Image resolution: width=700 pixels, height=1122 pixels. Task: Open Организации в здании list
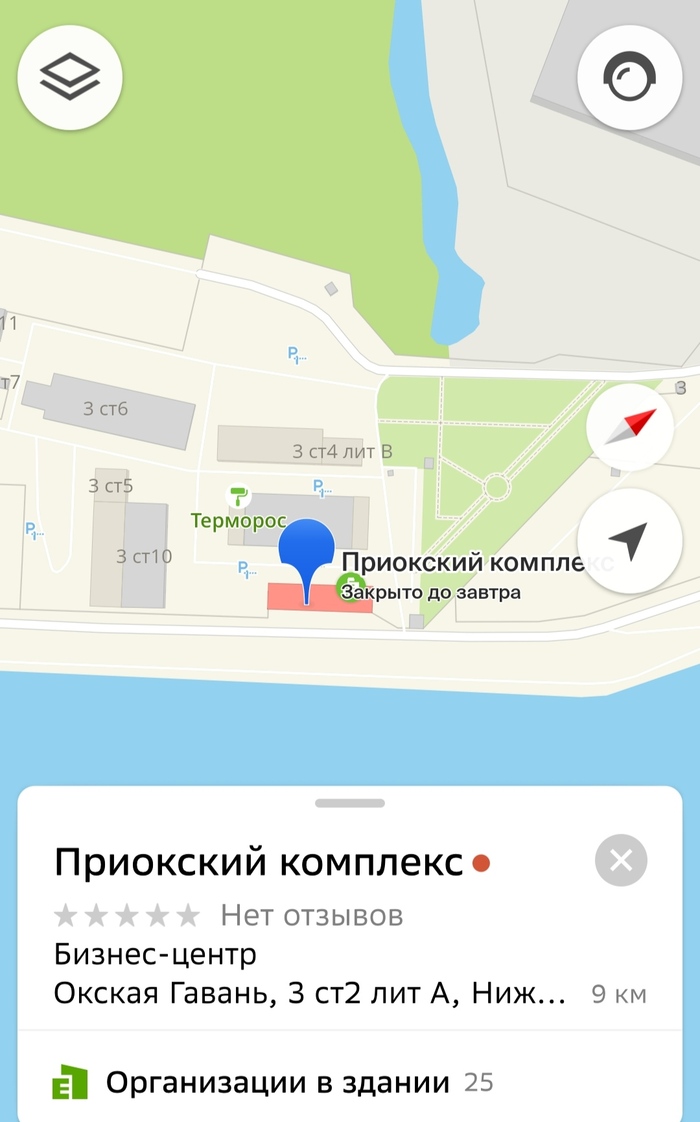pyautogui.click(x=277, y=1082)
